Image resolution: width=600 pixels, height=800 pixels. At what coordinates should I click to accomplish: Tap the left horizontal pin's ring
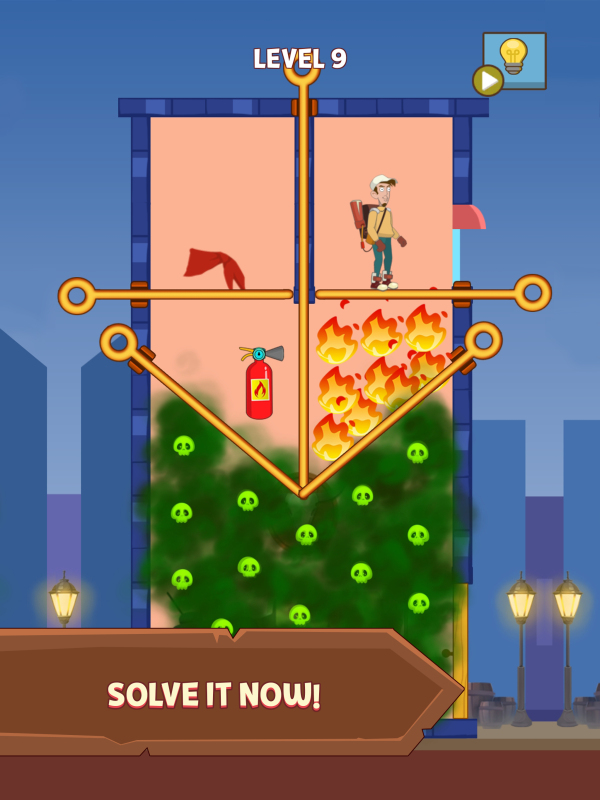tap(77, 295)
